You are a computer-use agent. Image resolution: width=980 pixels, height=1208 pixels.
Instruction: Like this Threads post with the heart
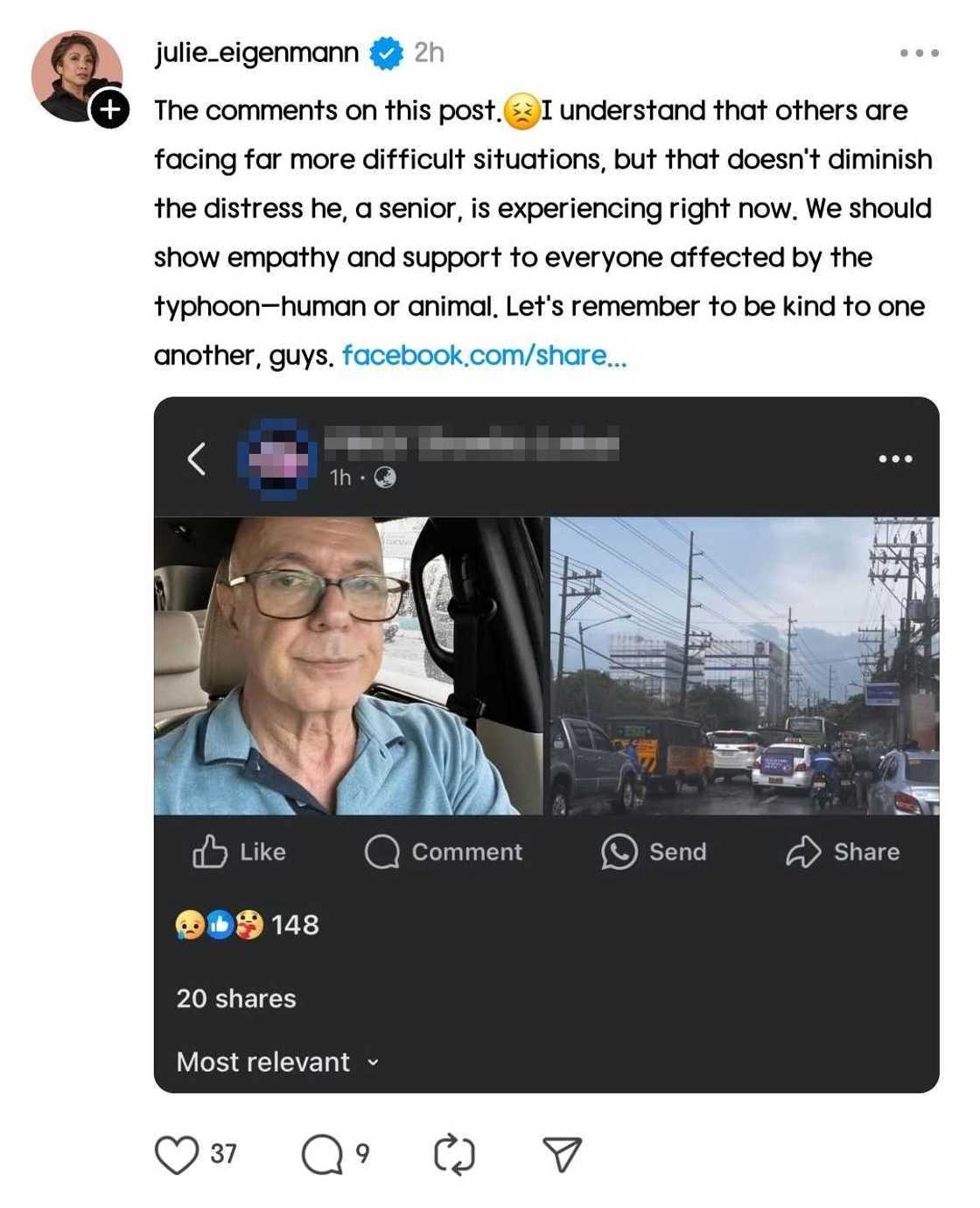click(x=177, y=1154)
